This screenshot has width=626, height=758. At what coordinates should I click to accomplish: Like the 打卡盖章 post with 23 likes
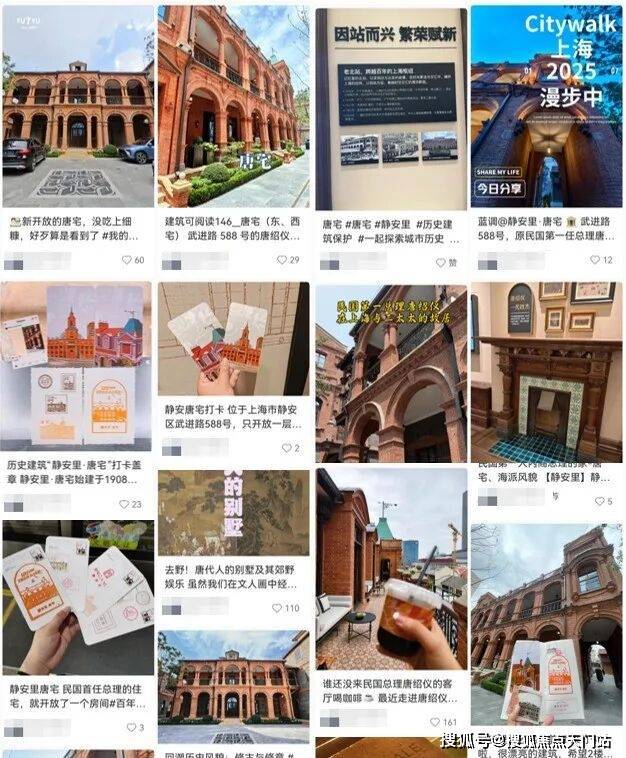(125, 505)
